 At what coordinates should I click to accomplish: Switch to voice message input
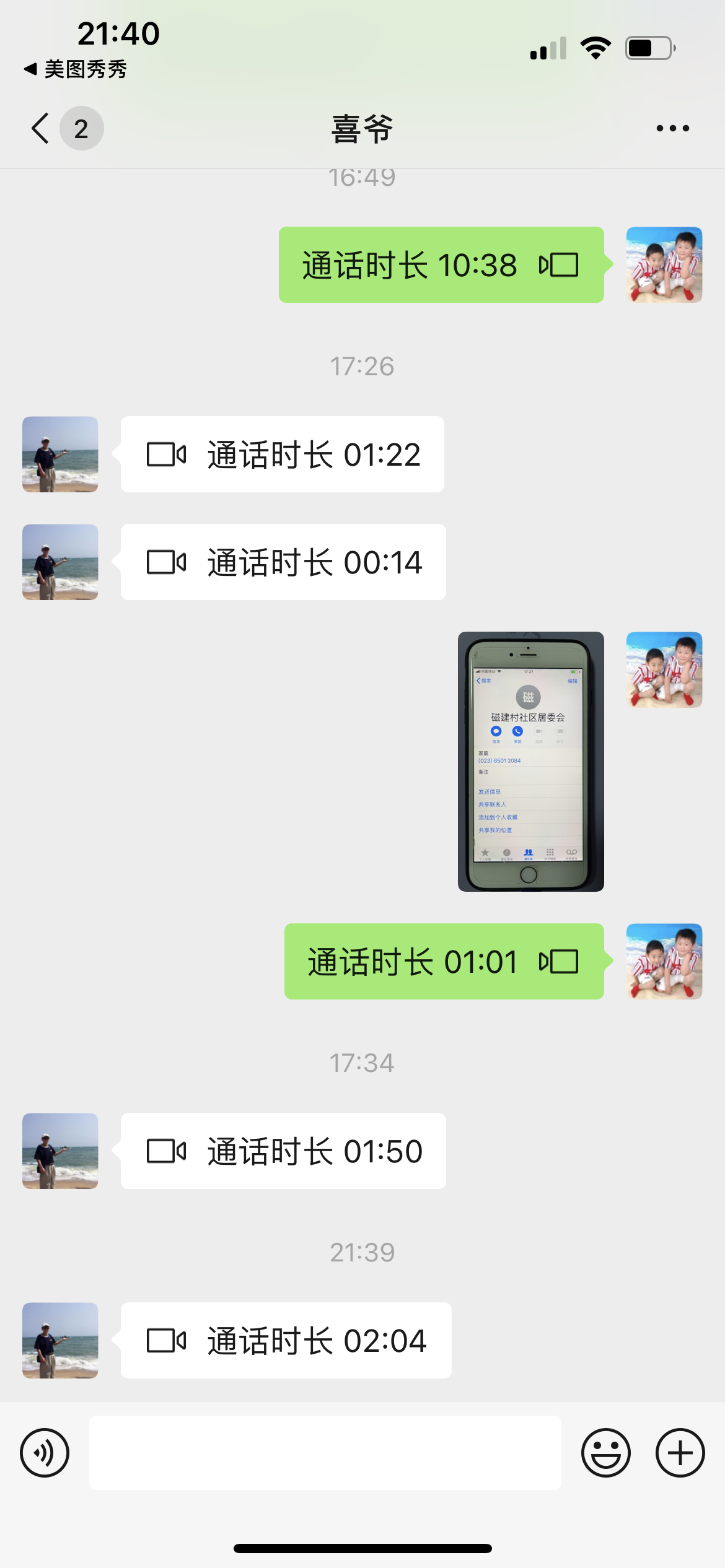(45, 1453)
